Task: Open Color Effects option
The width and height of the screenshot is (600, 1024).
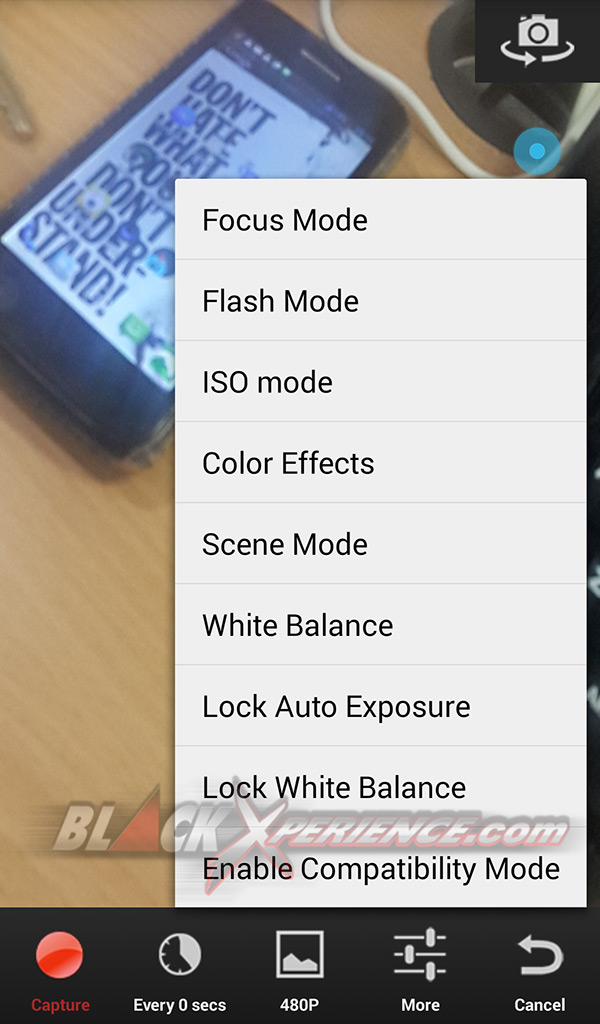Action: click(x=380, y=463)
